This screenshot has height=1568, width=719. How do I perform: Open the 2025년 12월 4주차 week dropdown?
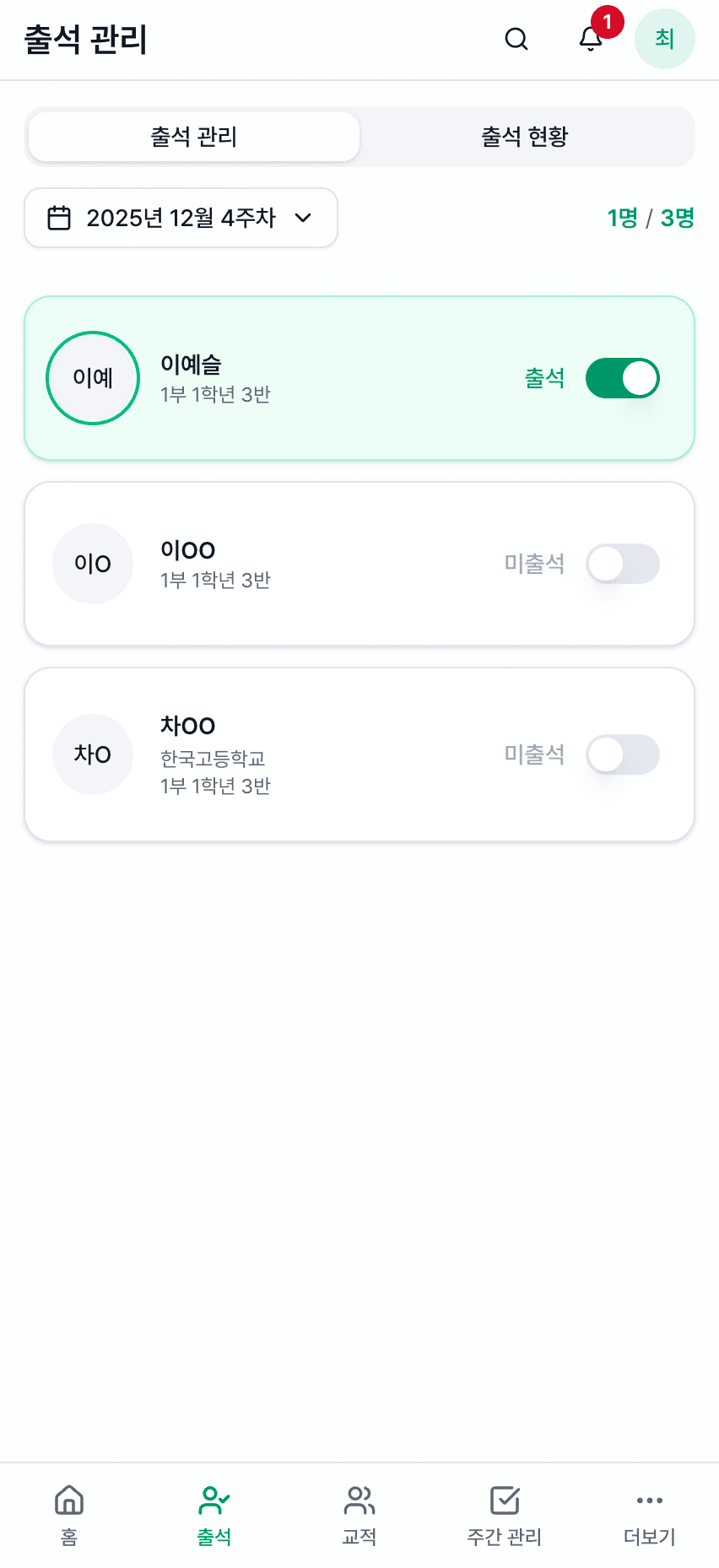pos(181,218)
